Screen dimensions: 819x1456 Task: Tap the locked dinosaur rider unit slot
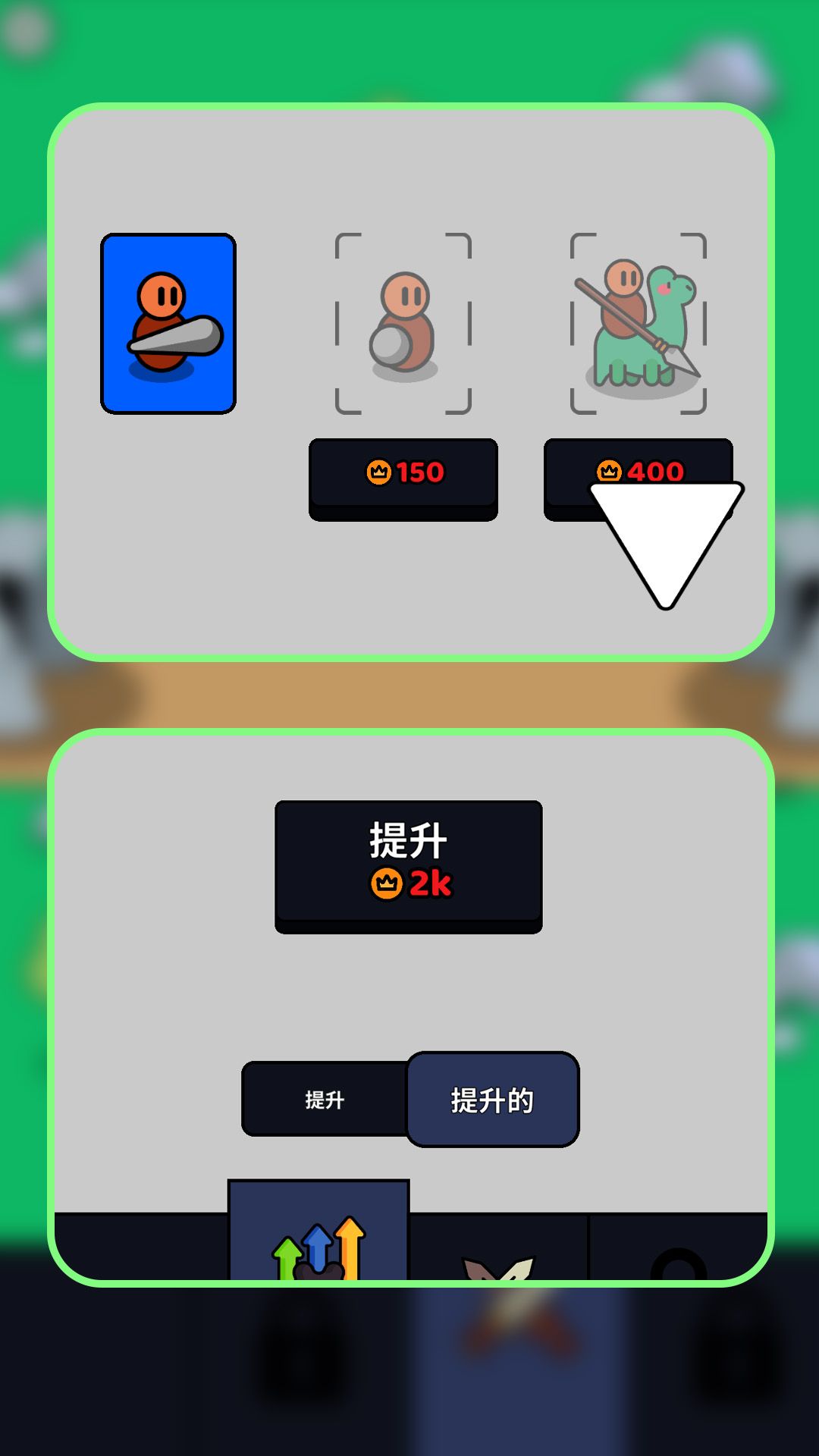[x=639, y=324]
